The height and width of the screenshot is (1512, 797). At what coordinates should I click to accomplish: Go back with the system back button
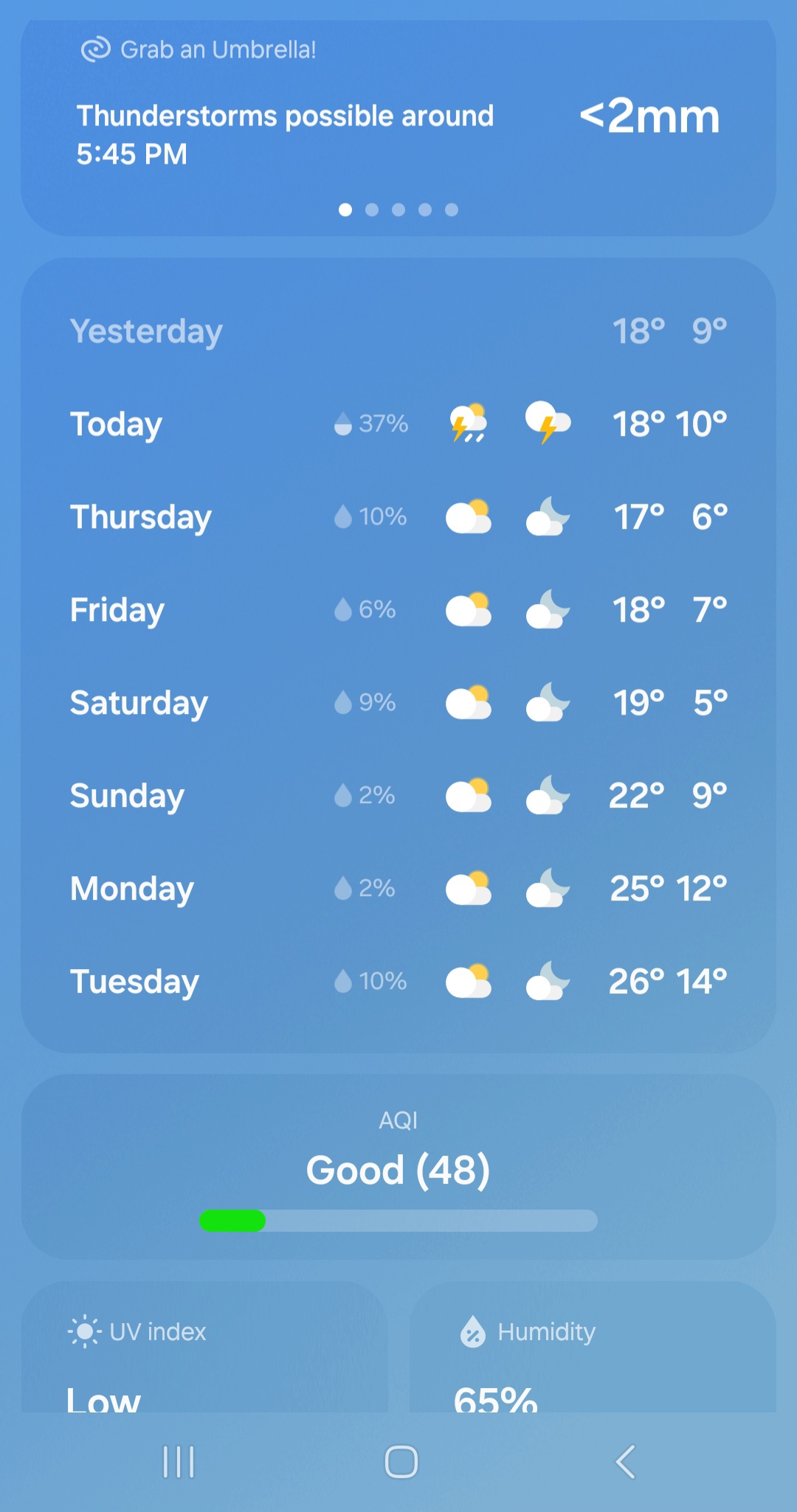tap(625, 1462)
